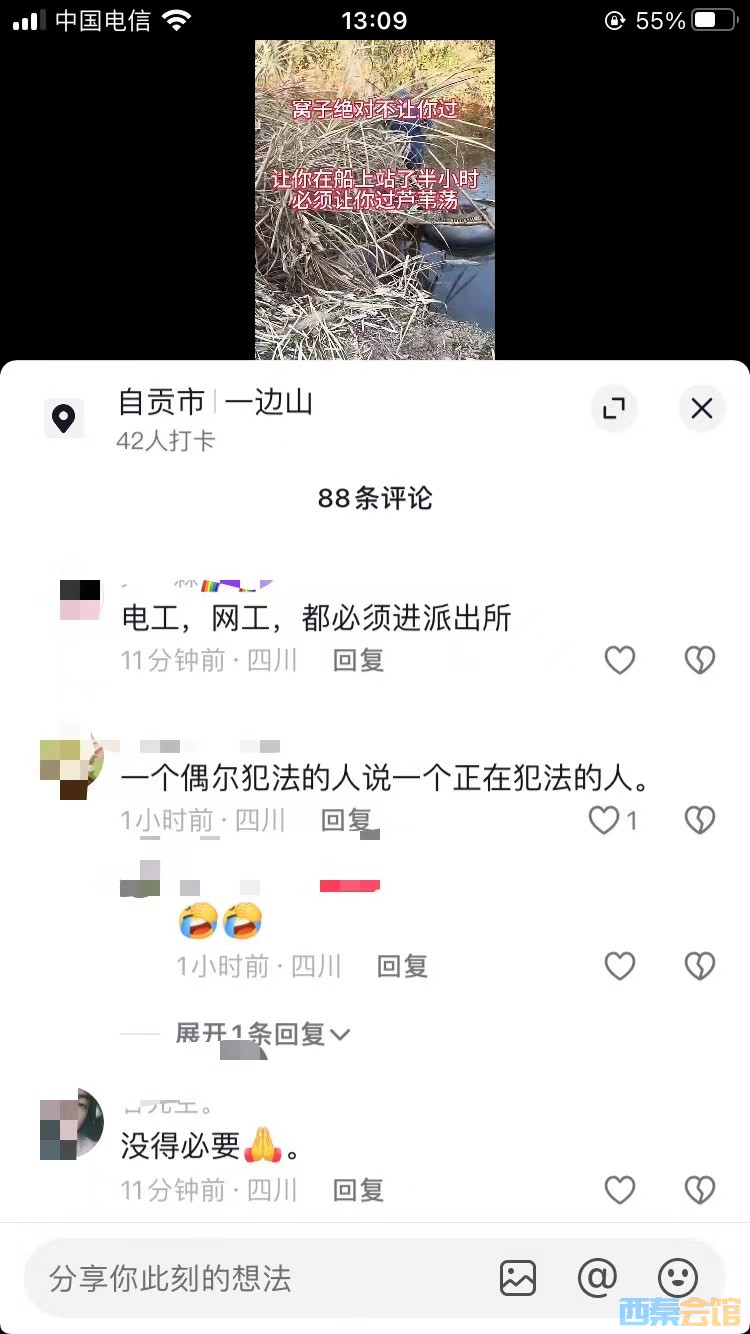
Task: Click the broken-heart dislike icon on first comment
Action: 700,660
